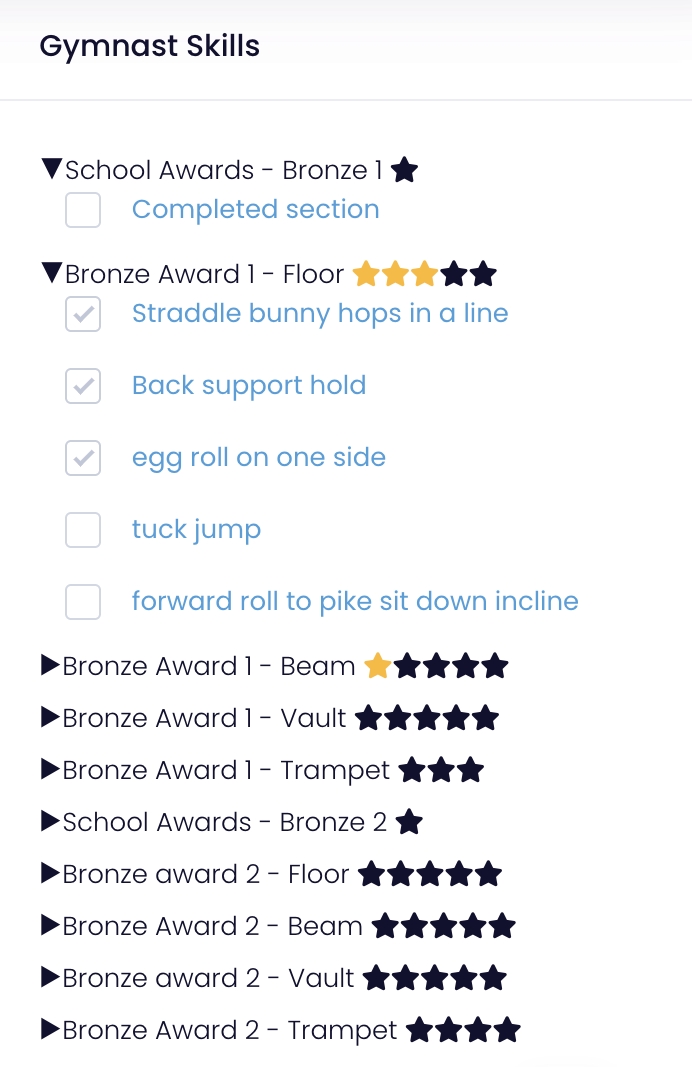Uncheck egg roll on one side

tap(83, 458)
